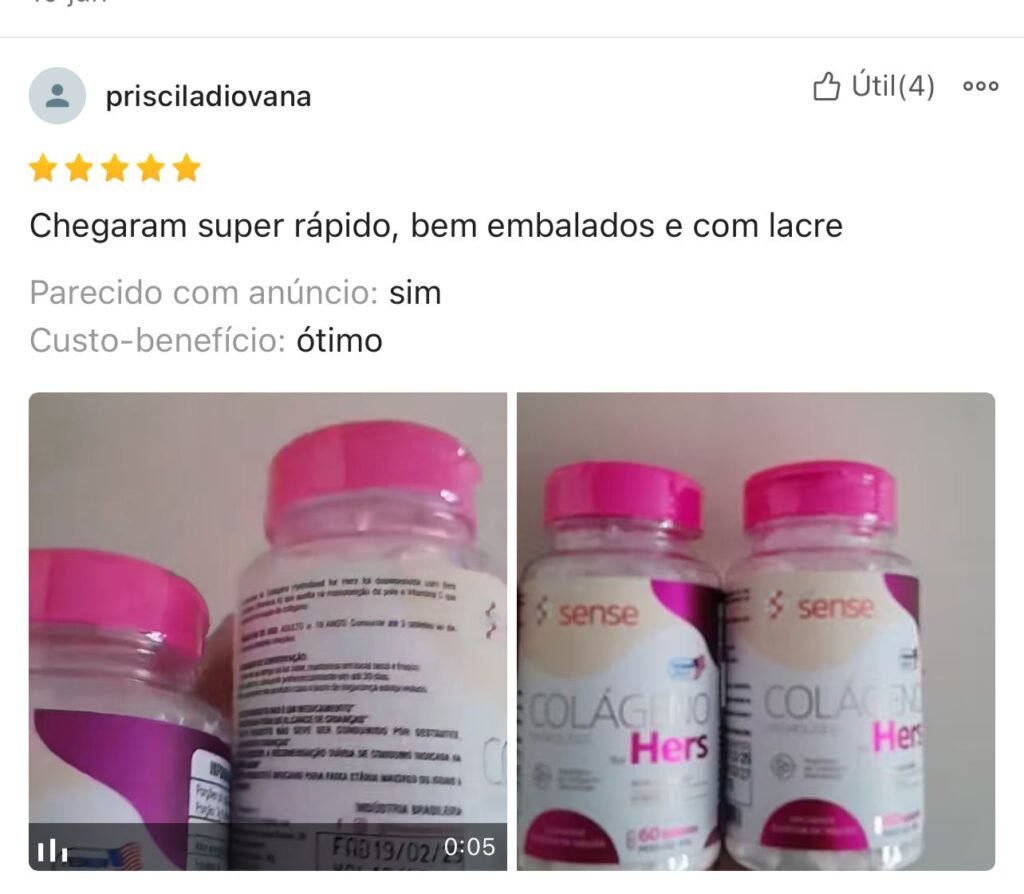Open prisciladiovana's profile avatar

[x=57, y=96]
